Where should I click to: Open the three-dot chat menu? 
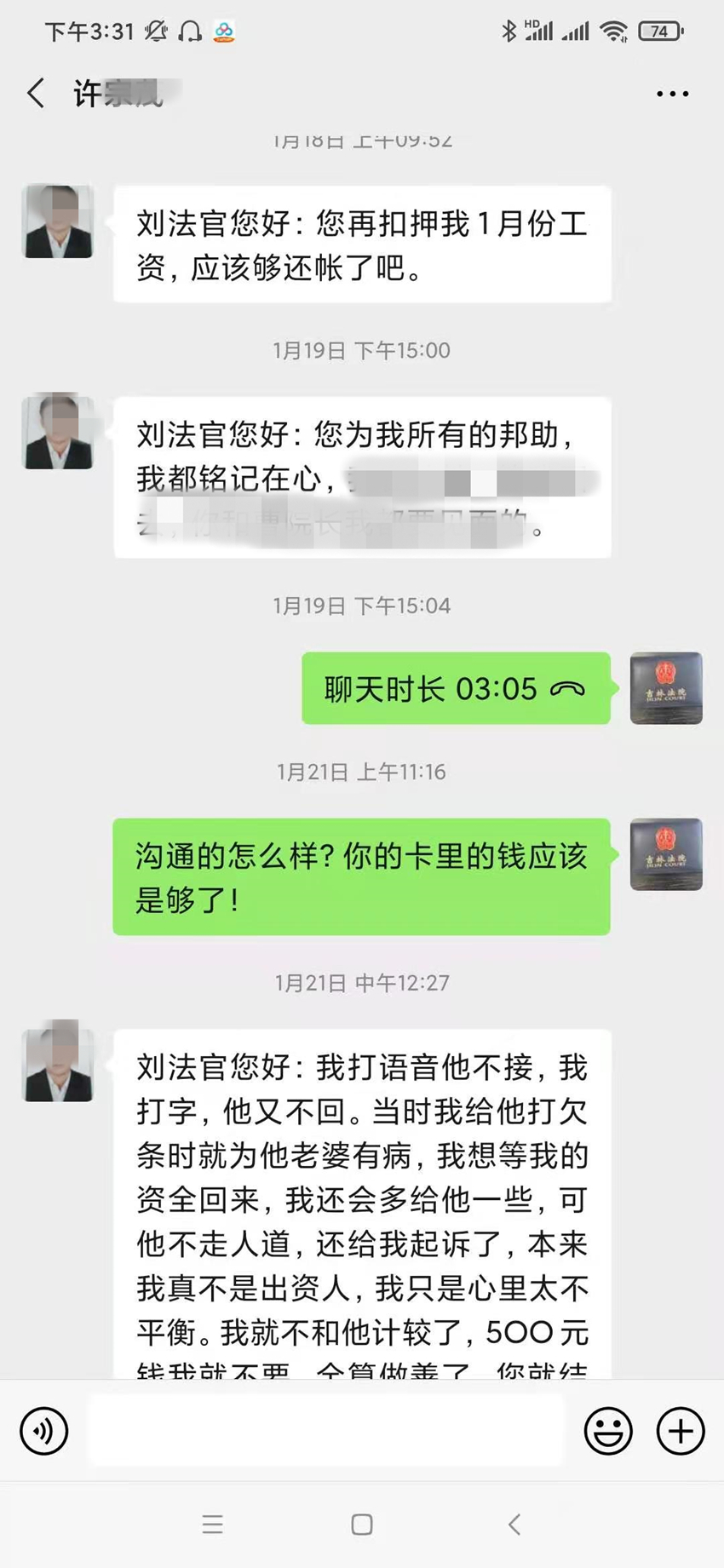[672, 94]
